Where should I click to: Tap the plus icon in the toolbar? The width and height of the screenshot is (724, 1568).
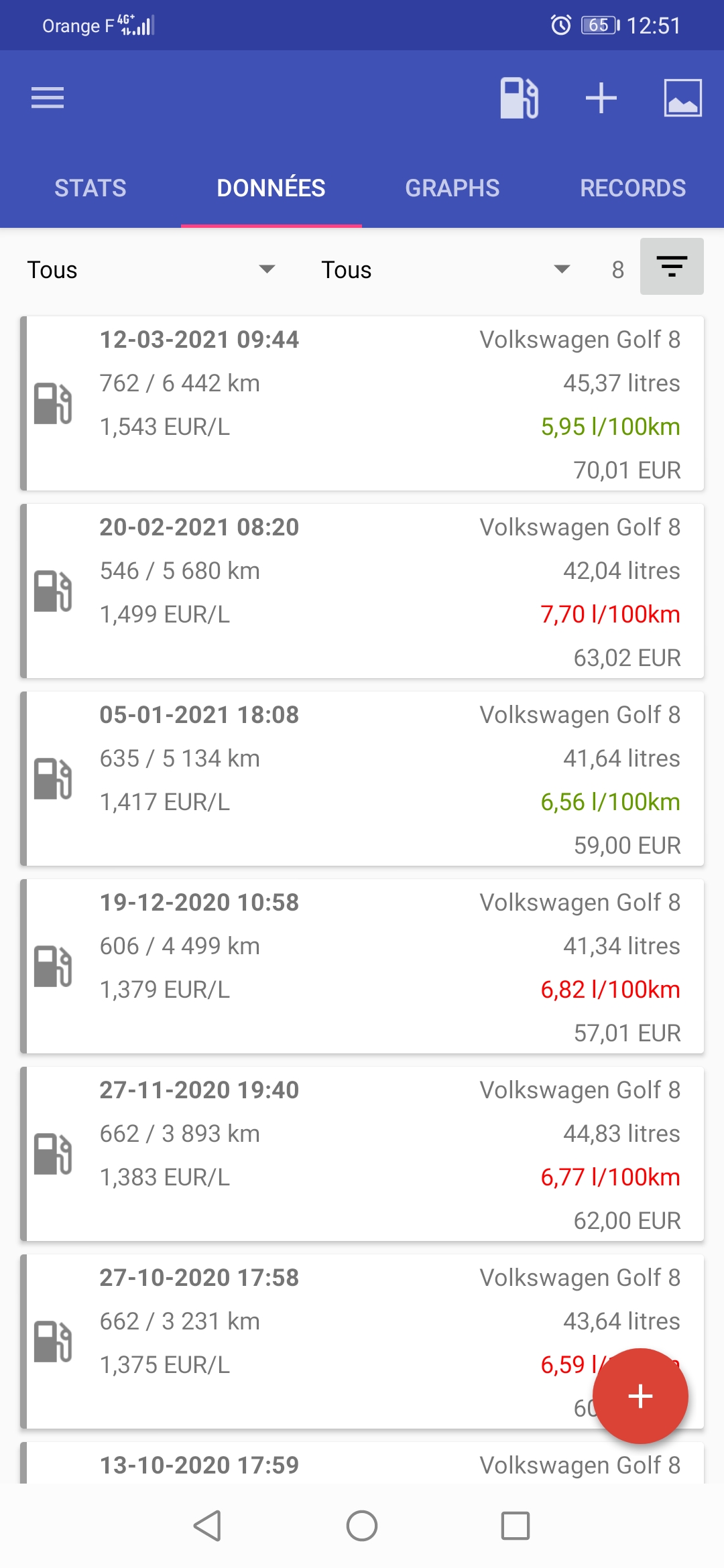601,98
